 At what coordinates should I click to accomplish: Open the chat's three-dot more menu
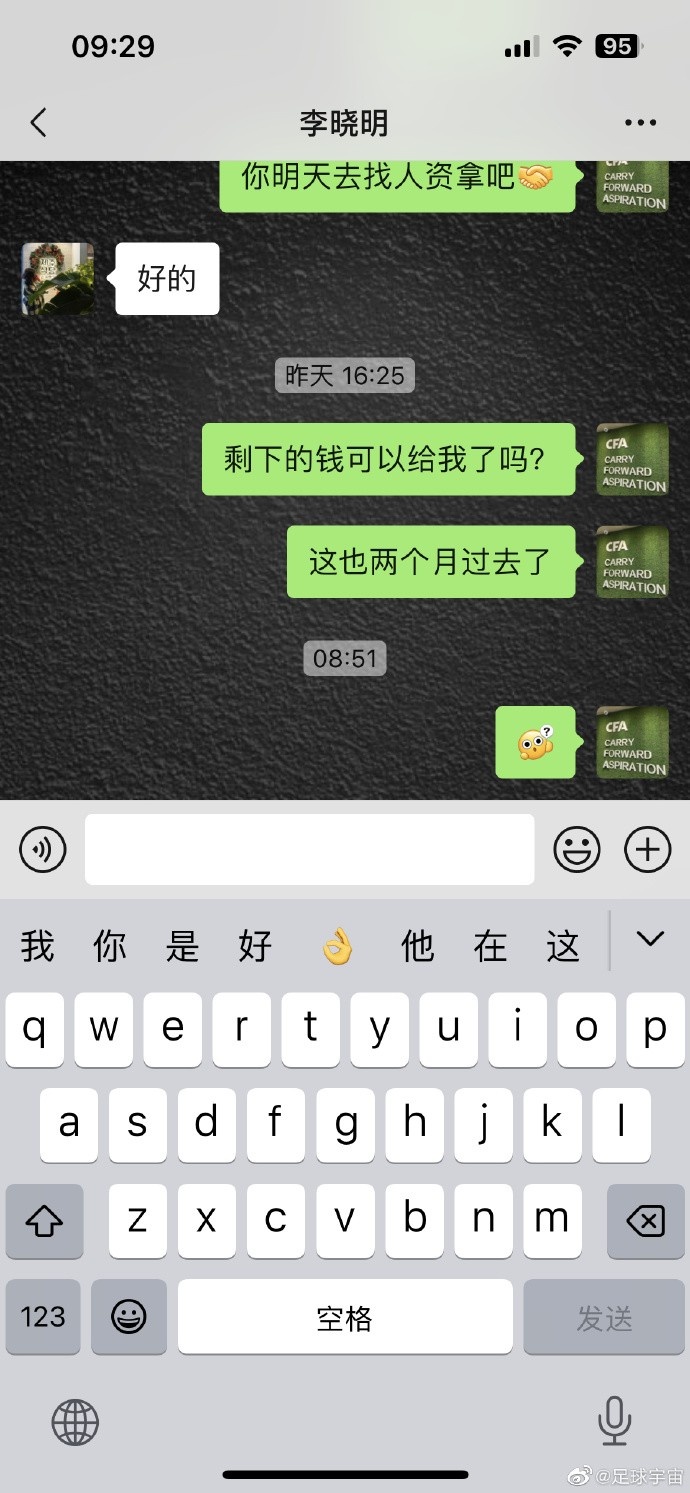tap(640, 123)
